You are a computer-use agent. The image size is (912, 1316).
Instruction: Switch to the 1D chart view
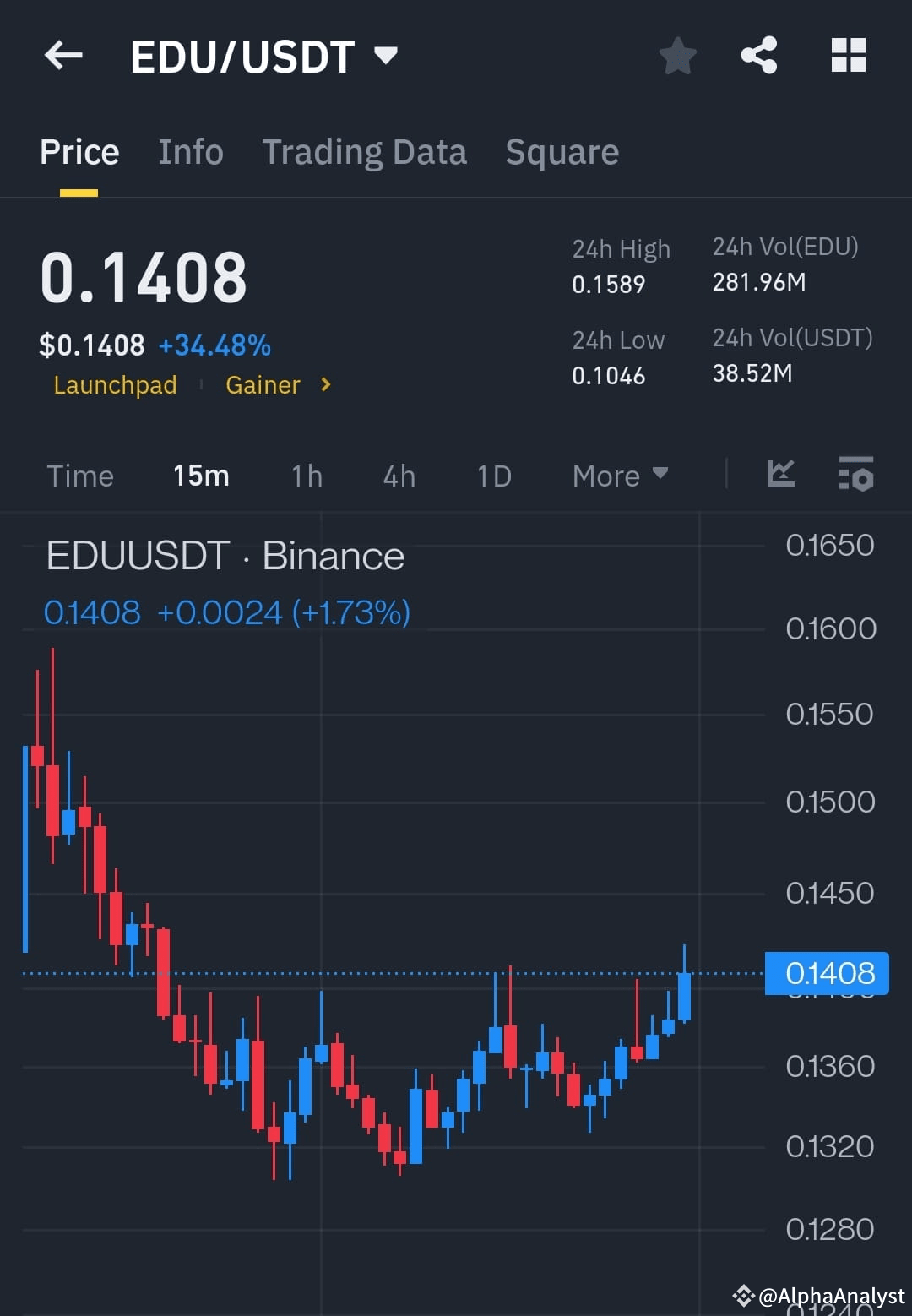(493, 476)
